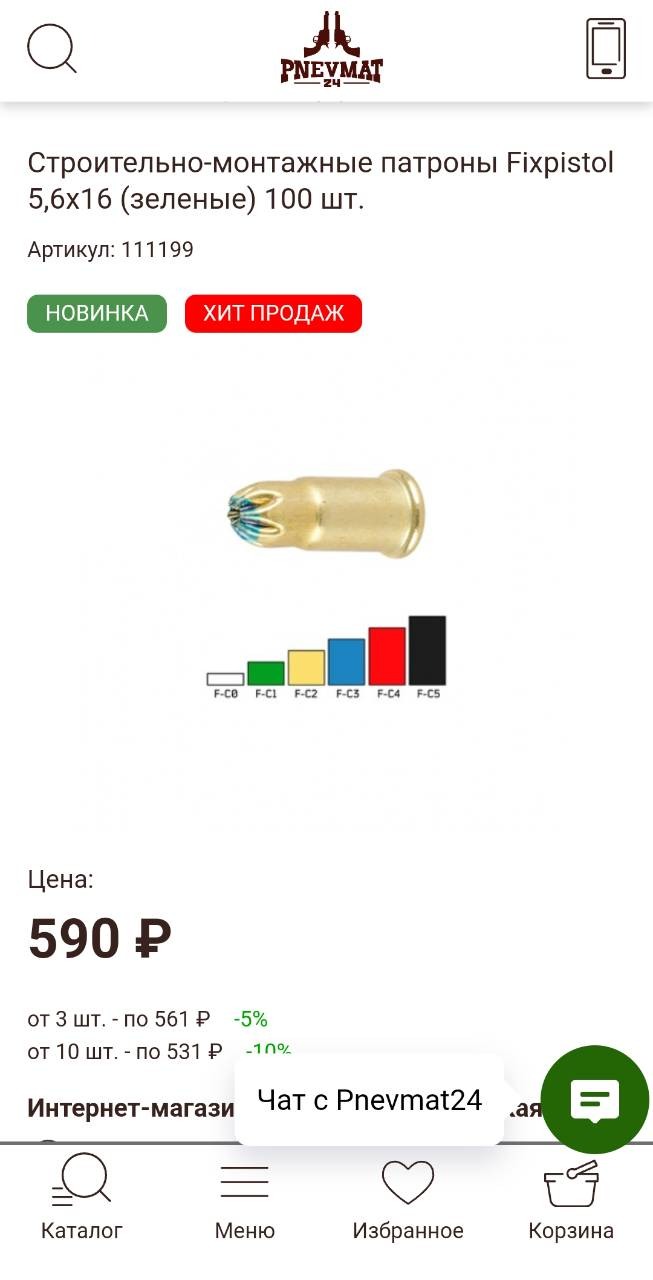Screen dimensions: 653x1280
Task: Open the Каталог tab
Action: pyautogui.click(x=81, y=1198)
